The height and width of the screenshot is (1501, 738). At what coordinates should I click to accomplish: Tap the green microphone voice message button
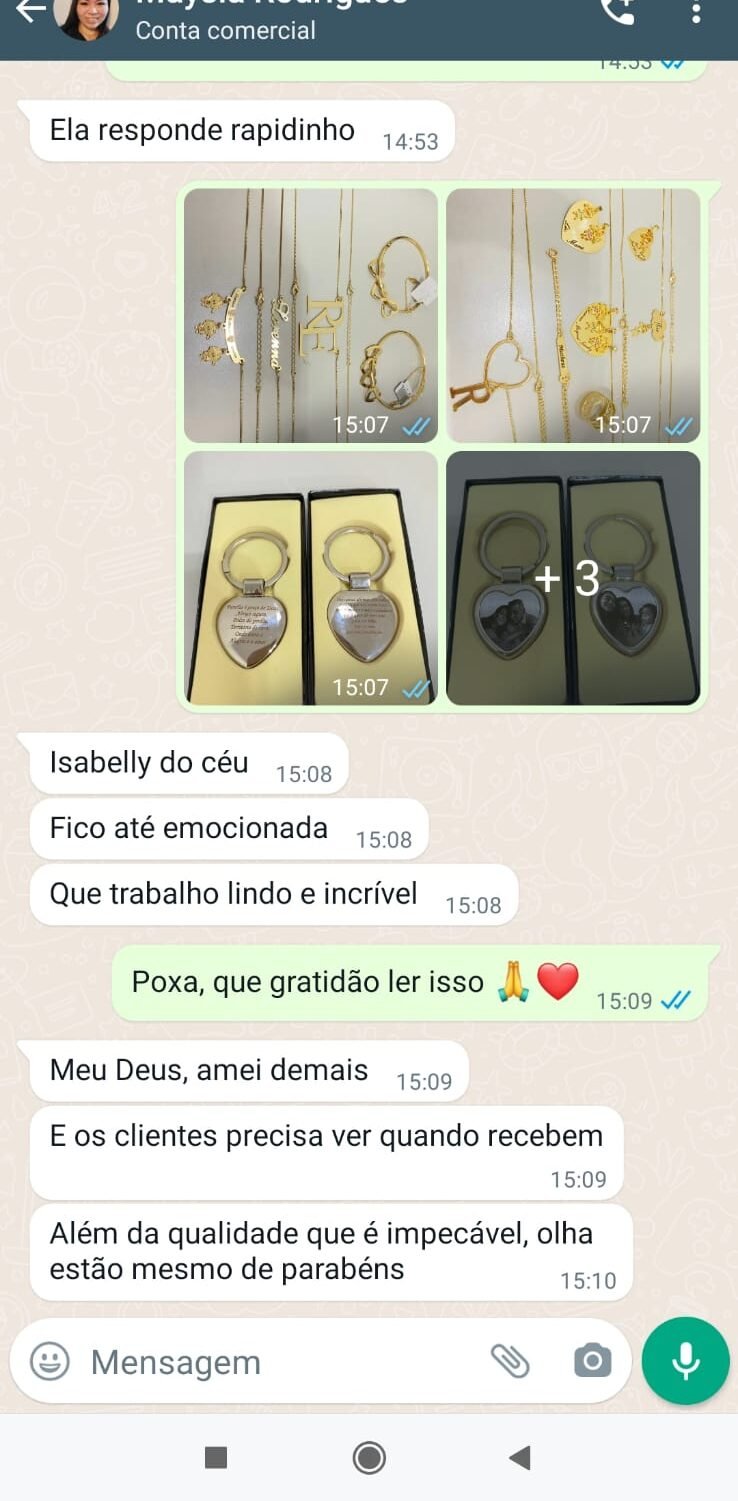click(x=685, y=1361)
